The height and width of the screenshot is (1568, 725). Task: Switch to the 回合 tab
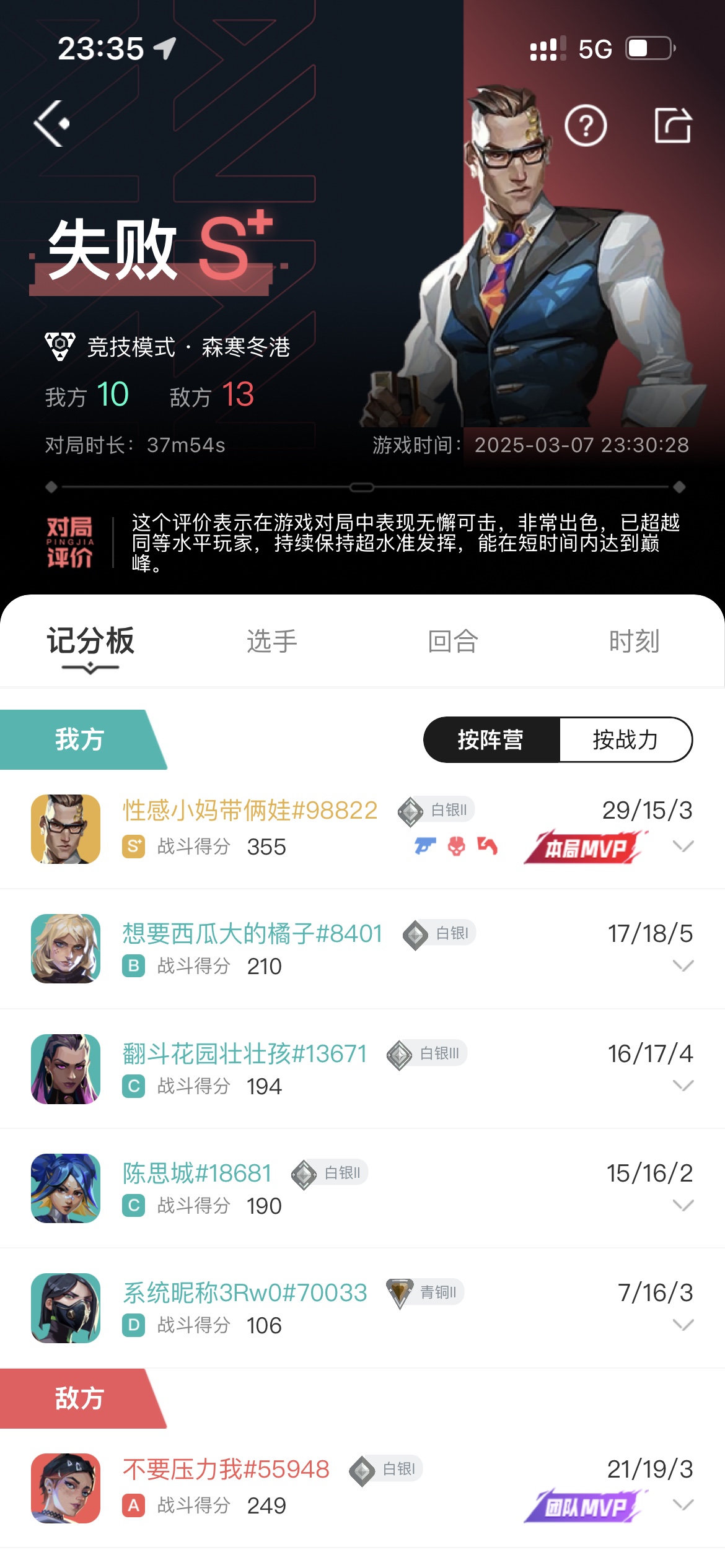[x=453, y=642]
